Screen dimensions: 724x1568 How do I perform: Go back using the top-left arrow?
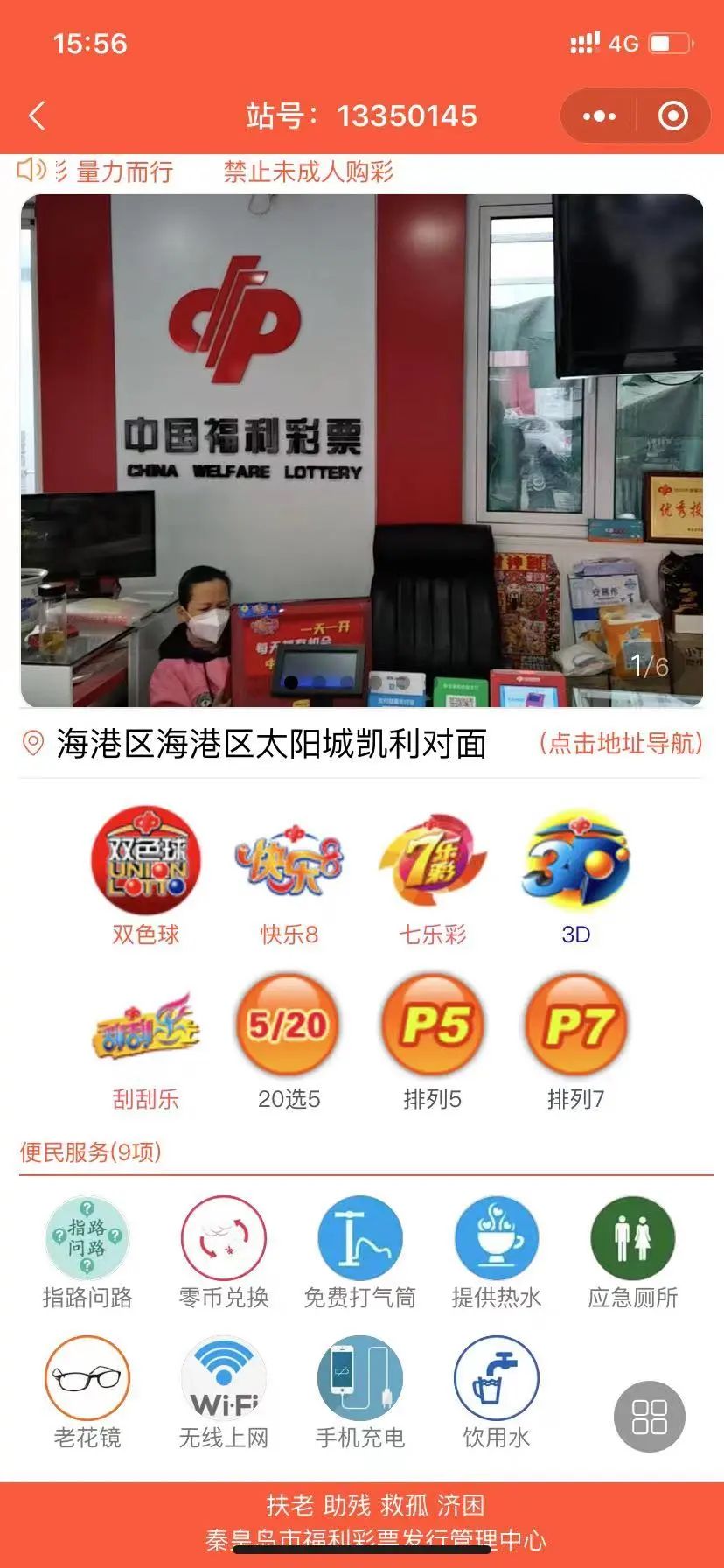coord(37,115)
